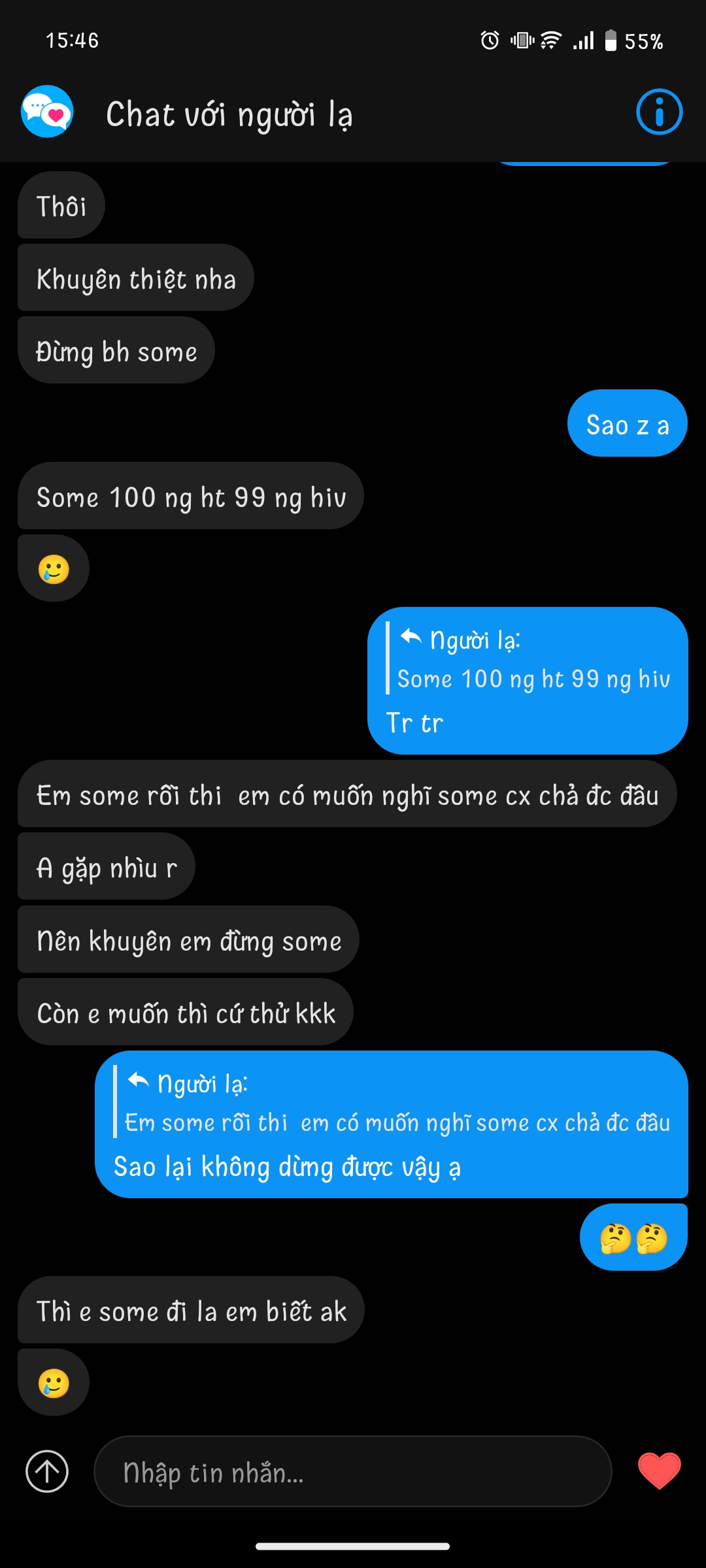Tap the message input field
The image size is (706, 1568).
tap(353, 1472)
